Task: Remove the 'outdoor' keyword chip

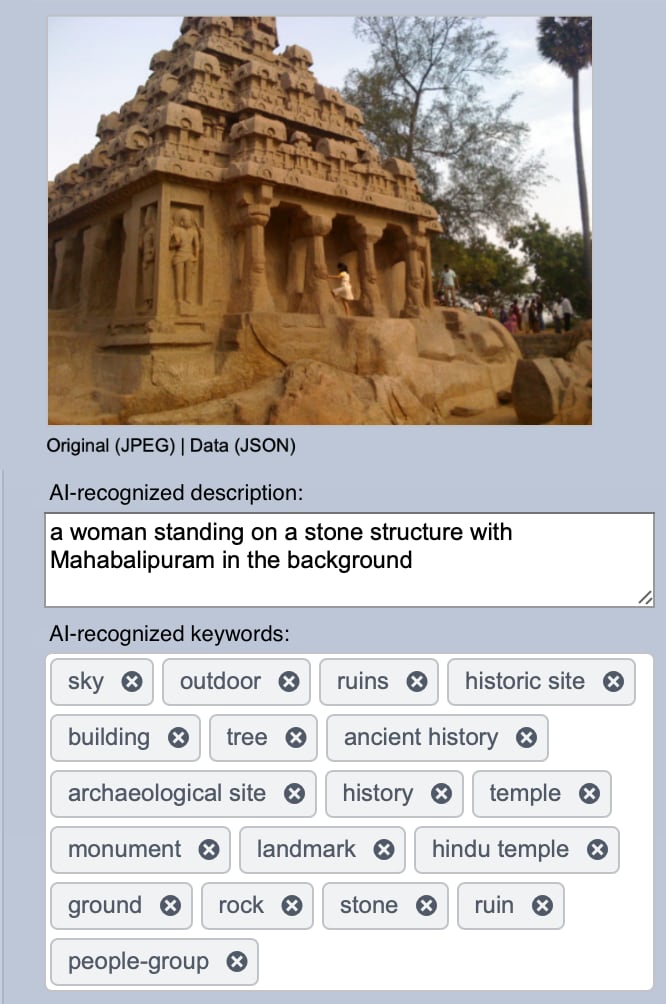Action: click(x=289, y=682)
